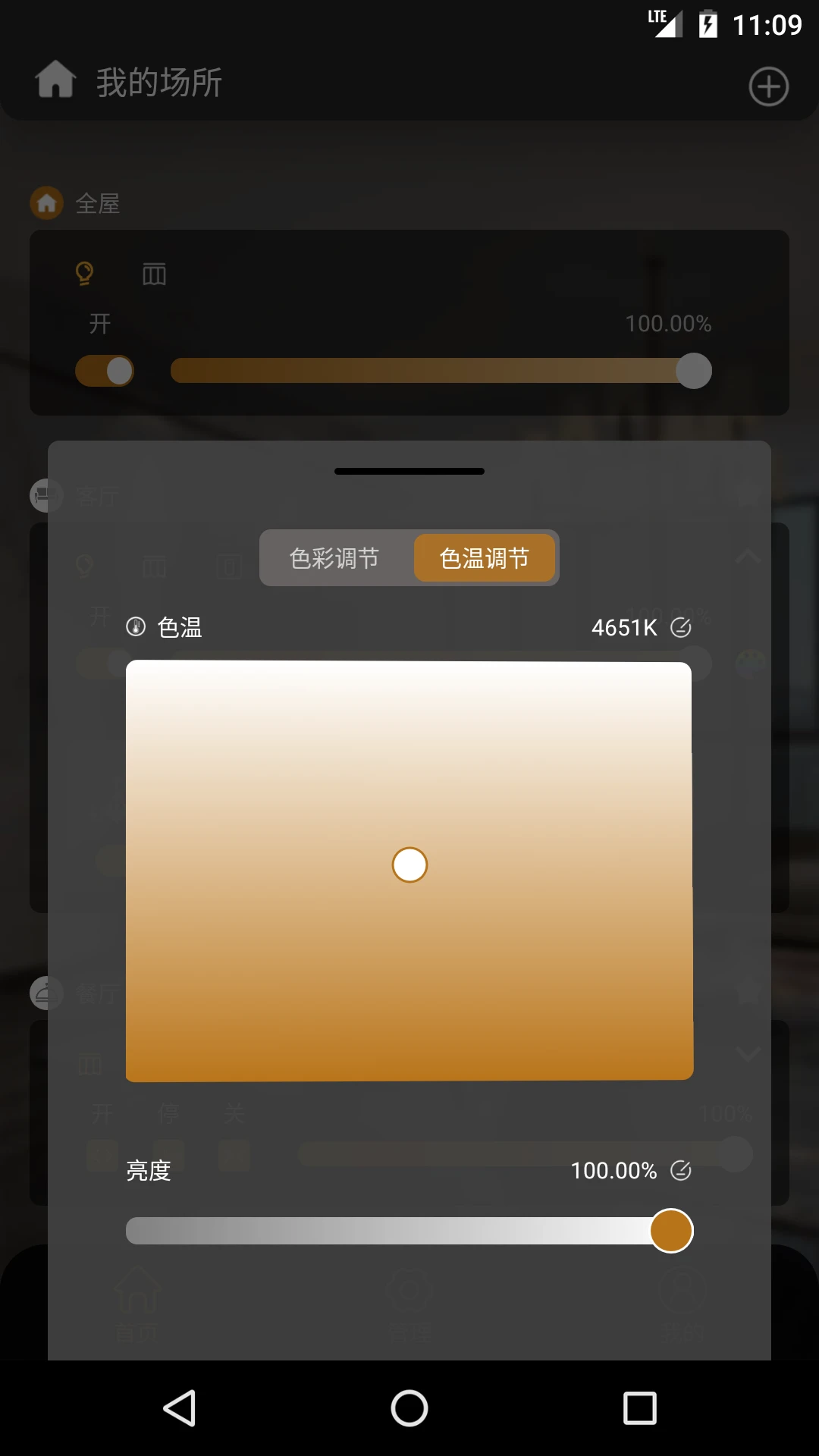Pick a color on the temperature gradient area
Viewport: 819px width, 1456px height.
click(409, 865)
